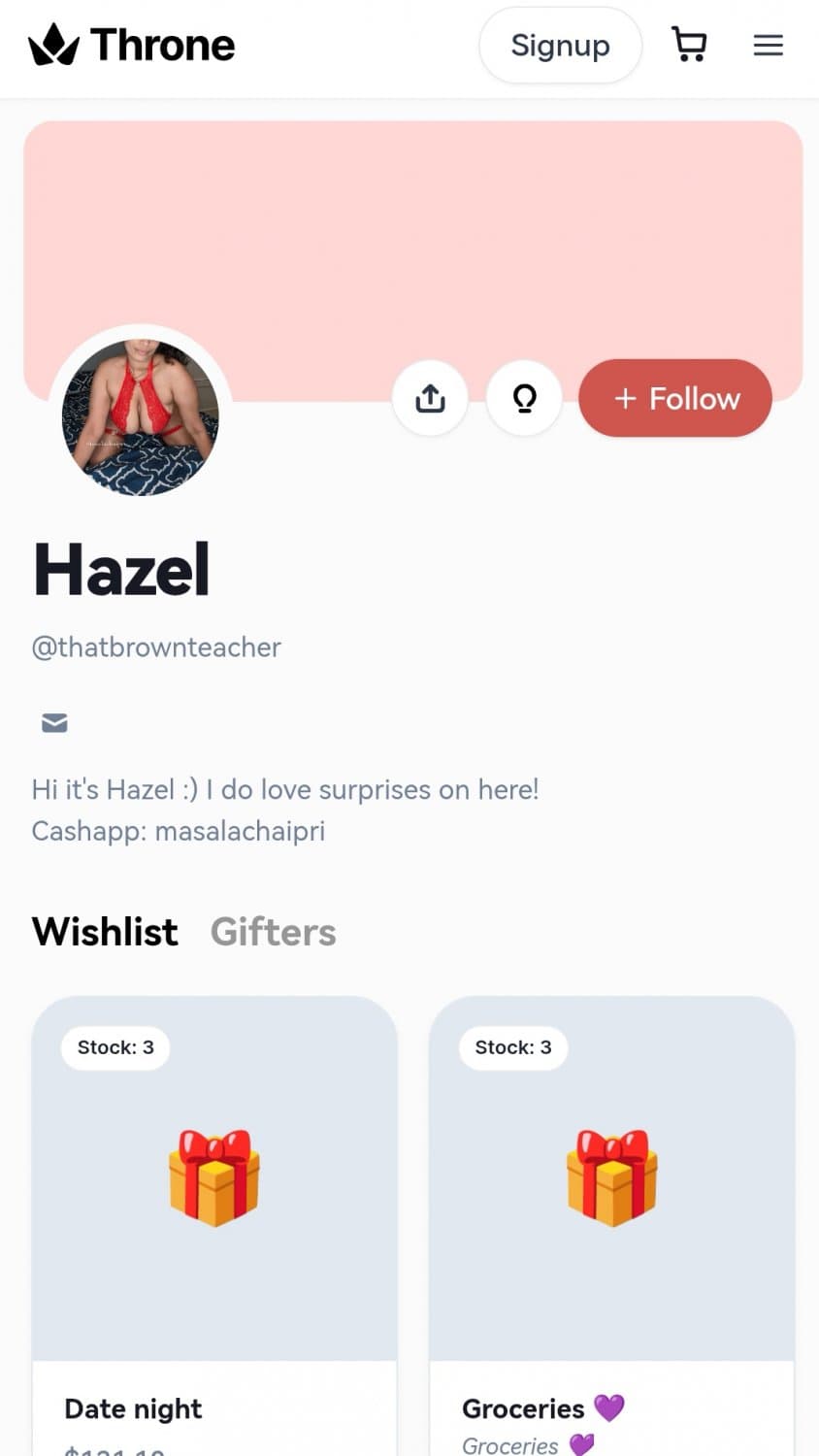
Task: Follow Hazel's profile
Action: 674,398
